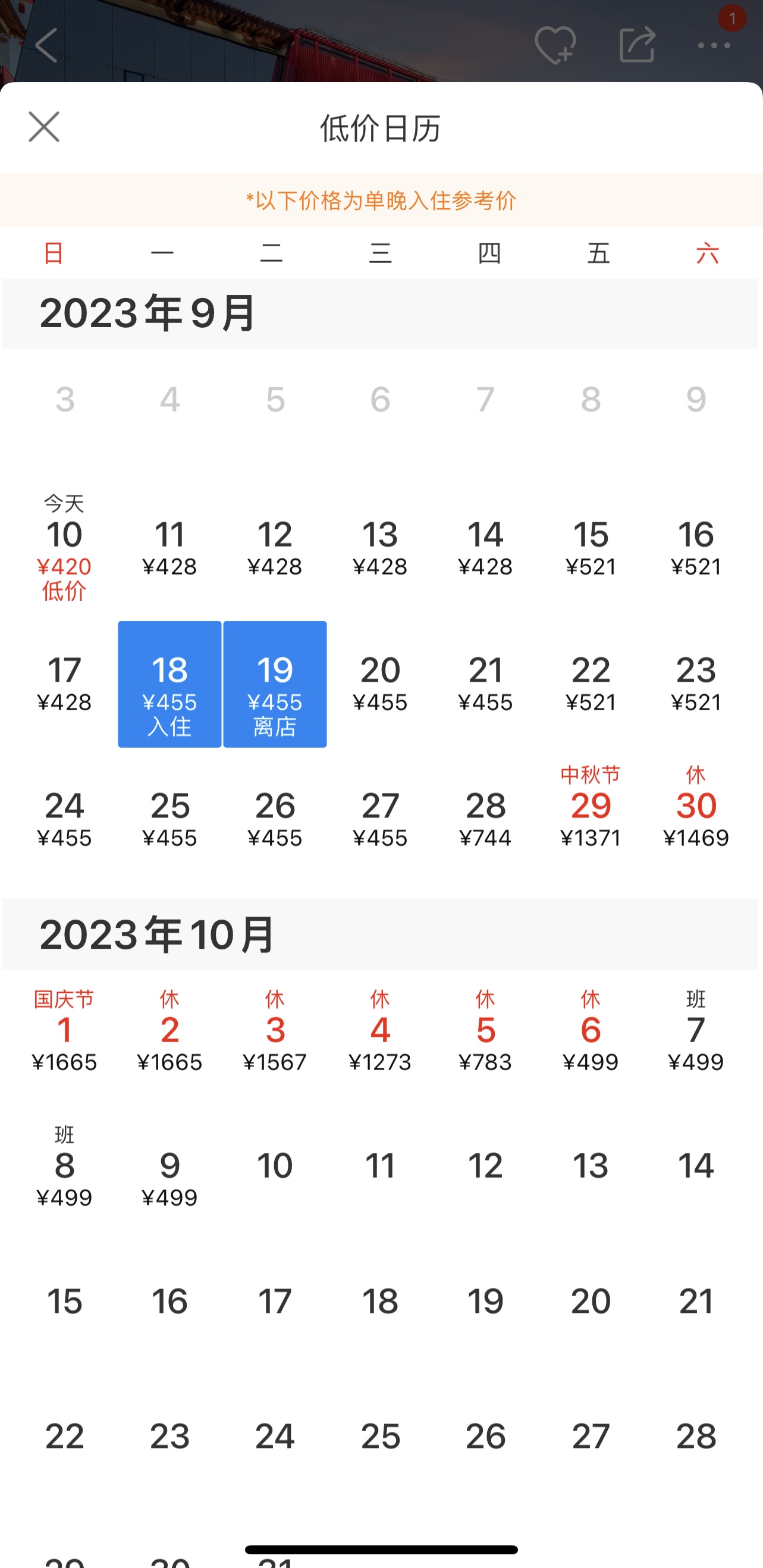Tap the check-in date September 18
This screenshot has width=763, height=1568.
(169, 683)
